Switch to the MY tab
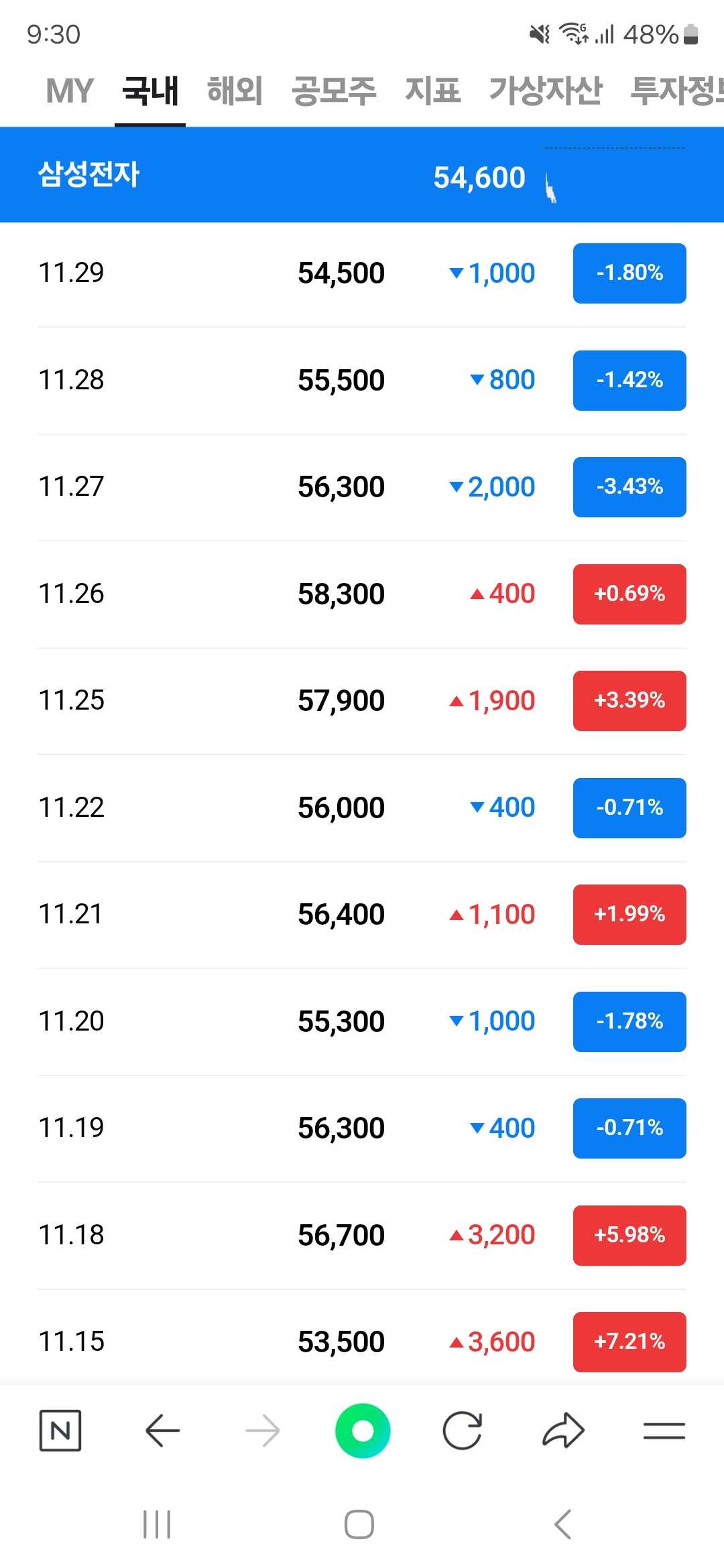The width and height of the screenshot is (724, 1568). coord(69,91)
